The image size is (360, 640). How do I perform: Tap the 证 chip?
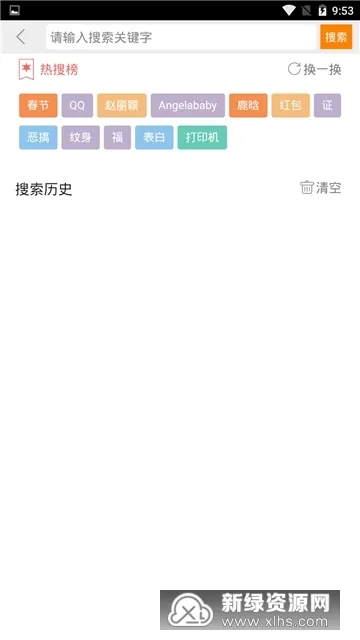point(327,105)
